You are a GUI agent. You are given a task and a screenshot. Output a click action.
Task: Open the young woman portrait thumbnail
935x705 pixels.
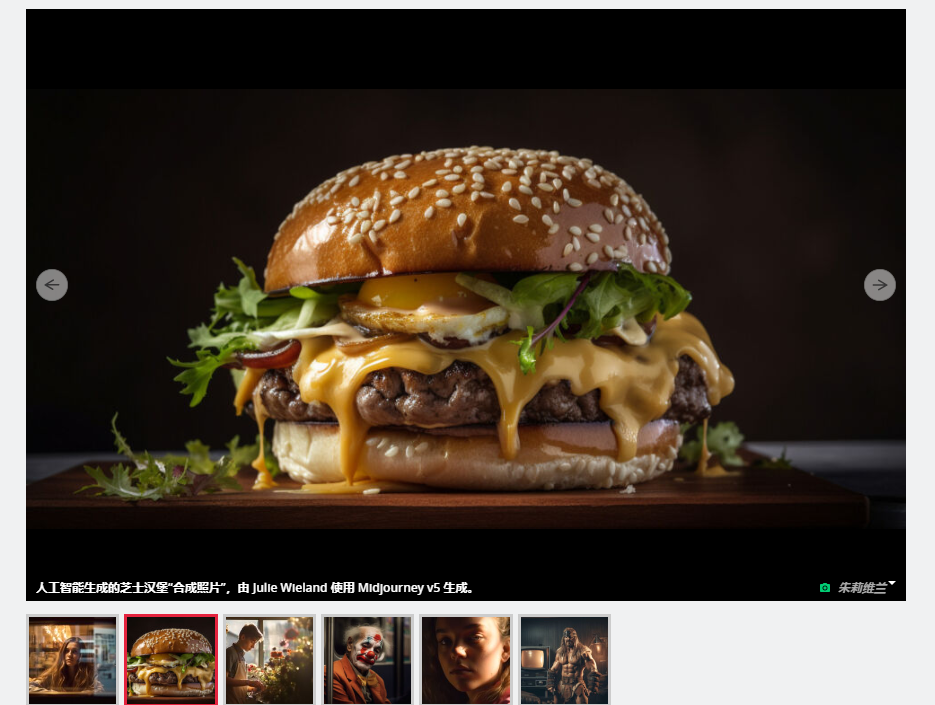pos(465,659)
